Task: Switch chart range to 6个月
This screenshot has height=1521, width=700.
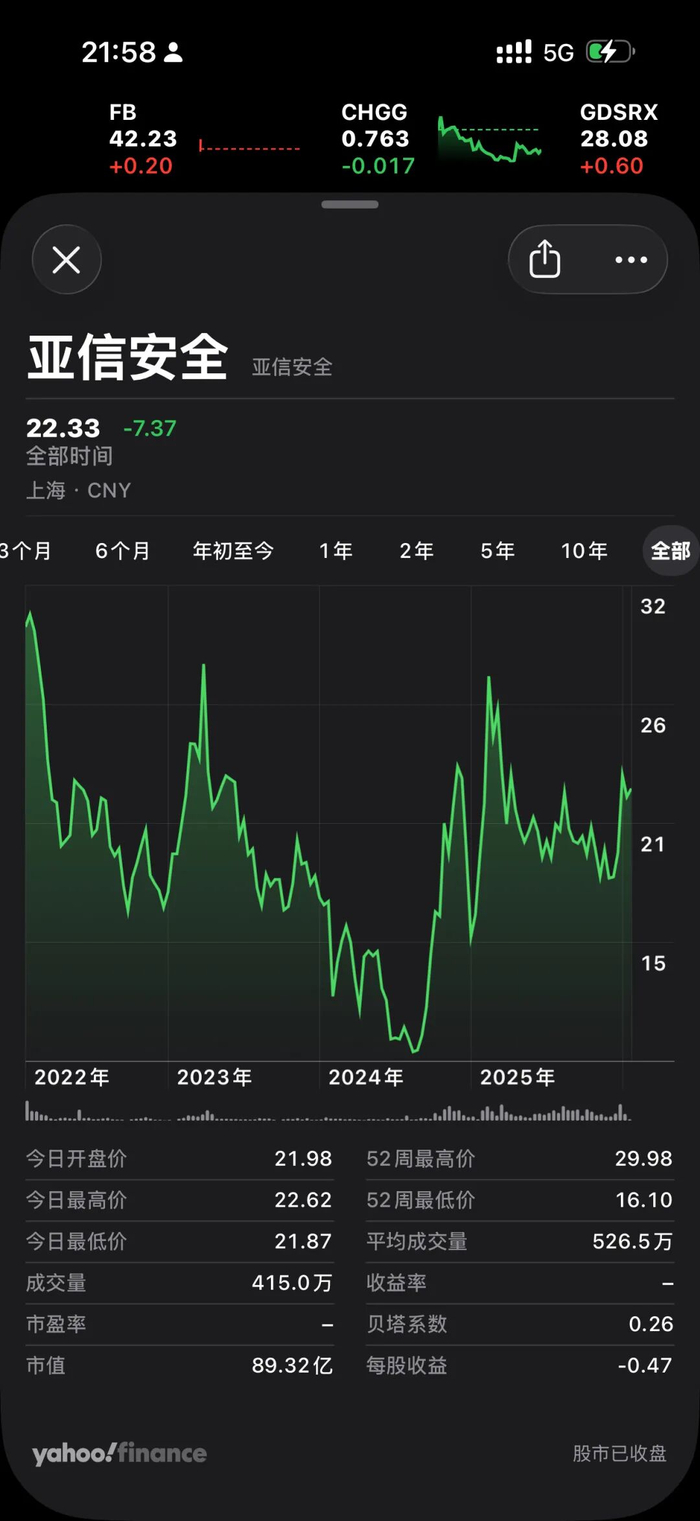Action: (123, 550)
